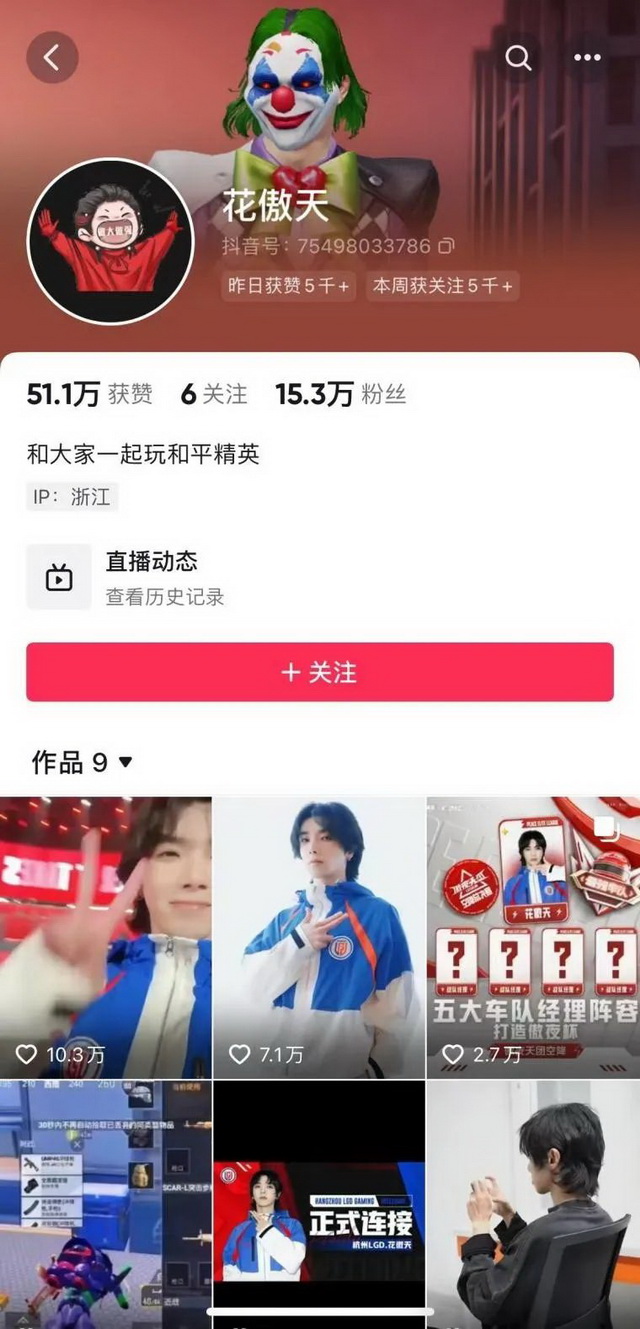
Task: View the 15.3万 粉丝 followers list
Action: coord(340,395)
